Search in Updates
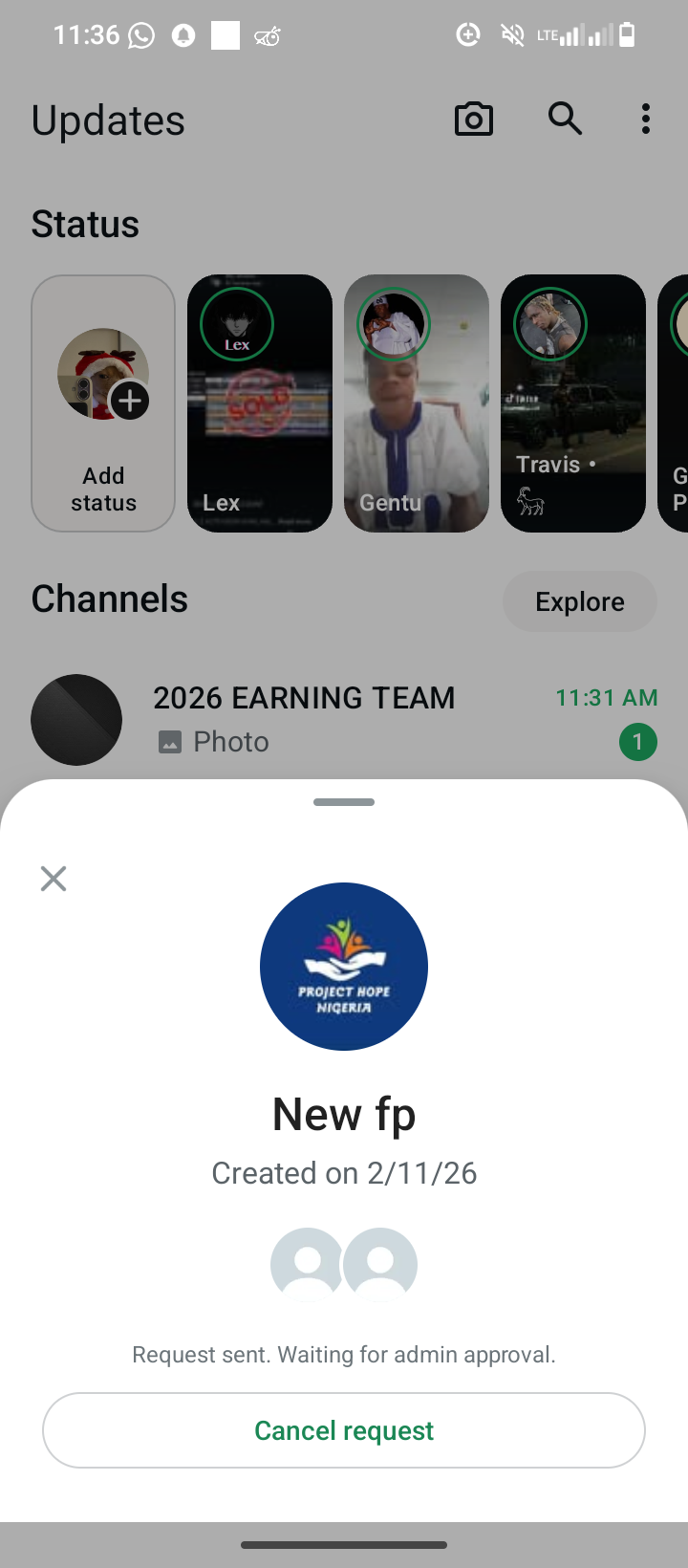This screenshot has width=688, height=1568. point(565,120)
